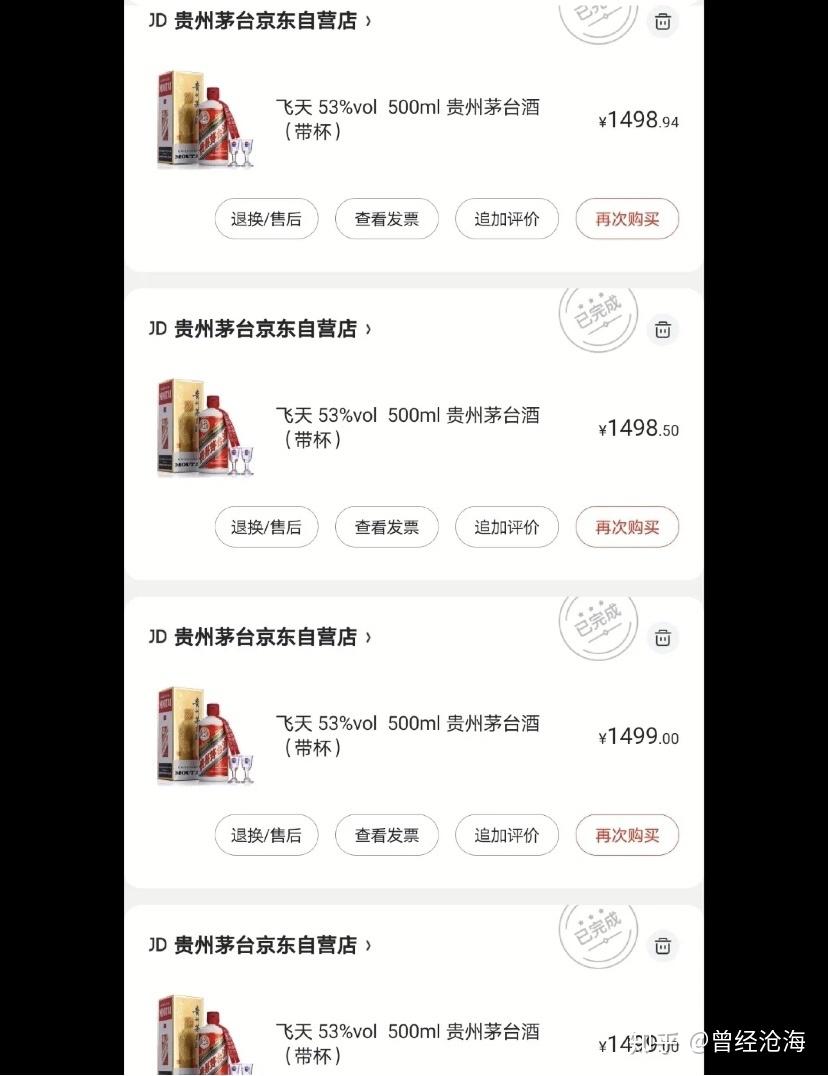The width and height of the screenshot is (828, 1076).
Task: Select 退换/售后 on the ¥1499.00 order
Action: click(x=266, y=835)
